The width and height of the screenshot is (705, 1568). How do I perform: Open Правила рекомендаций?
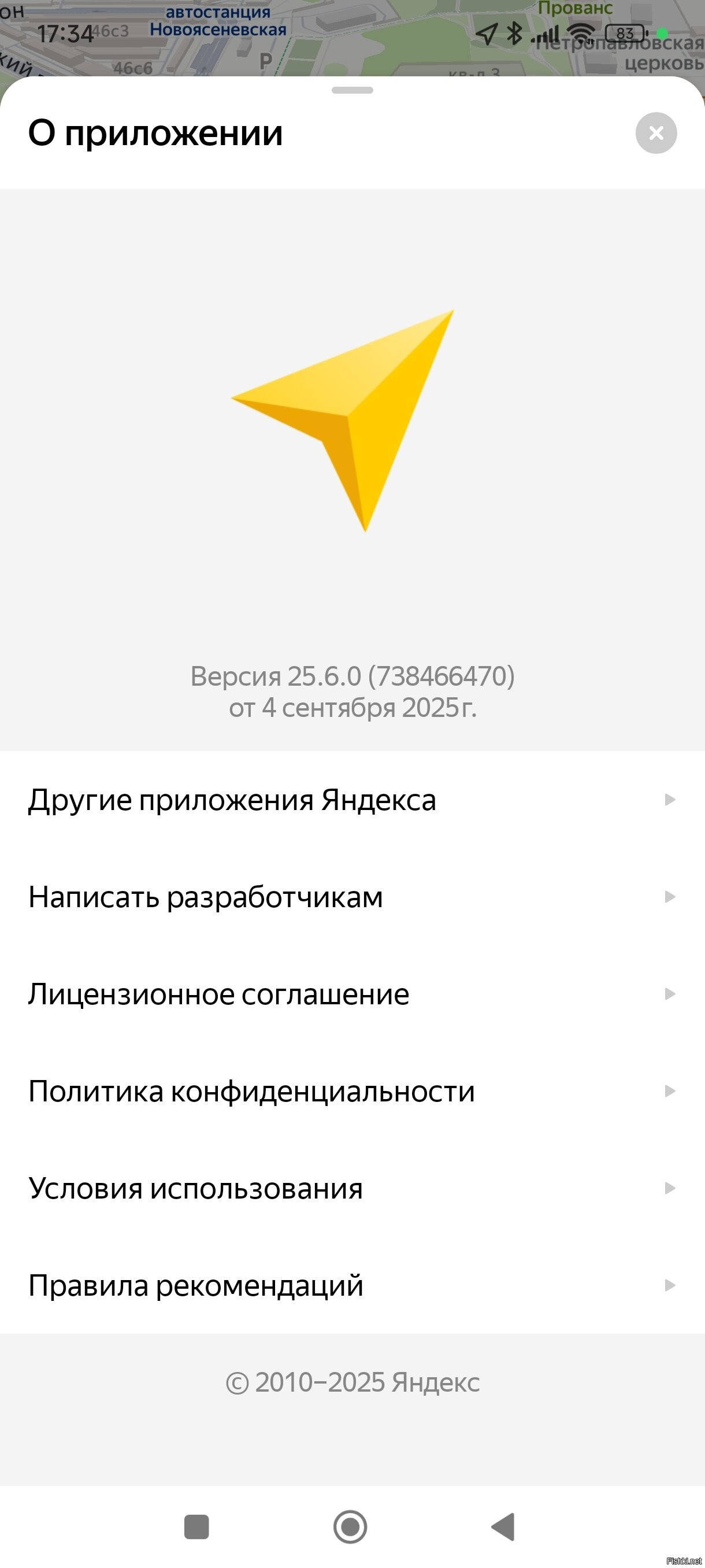pos(352,1285)
